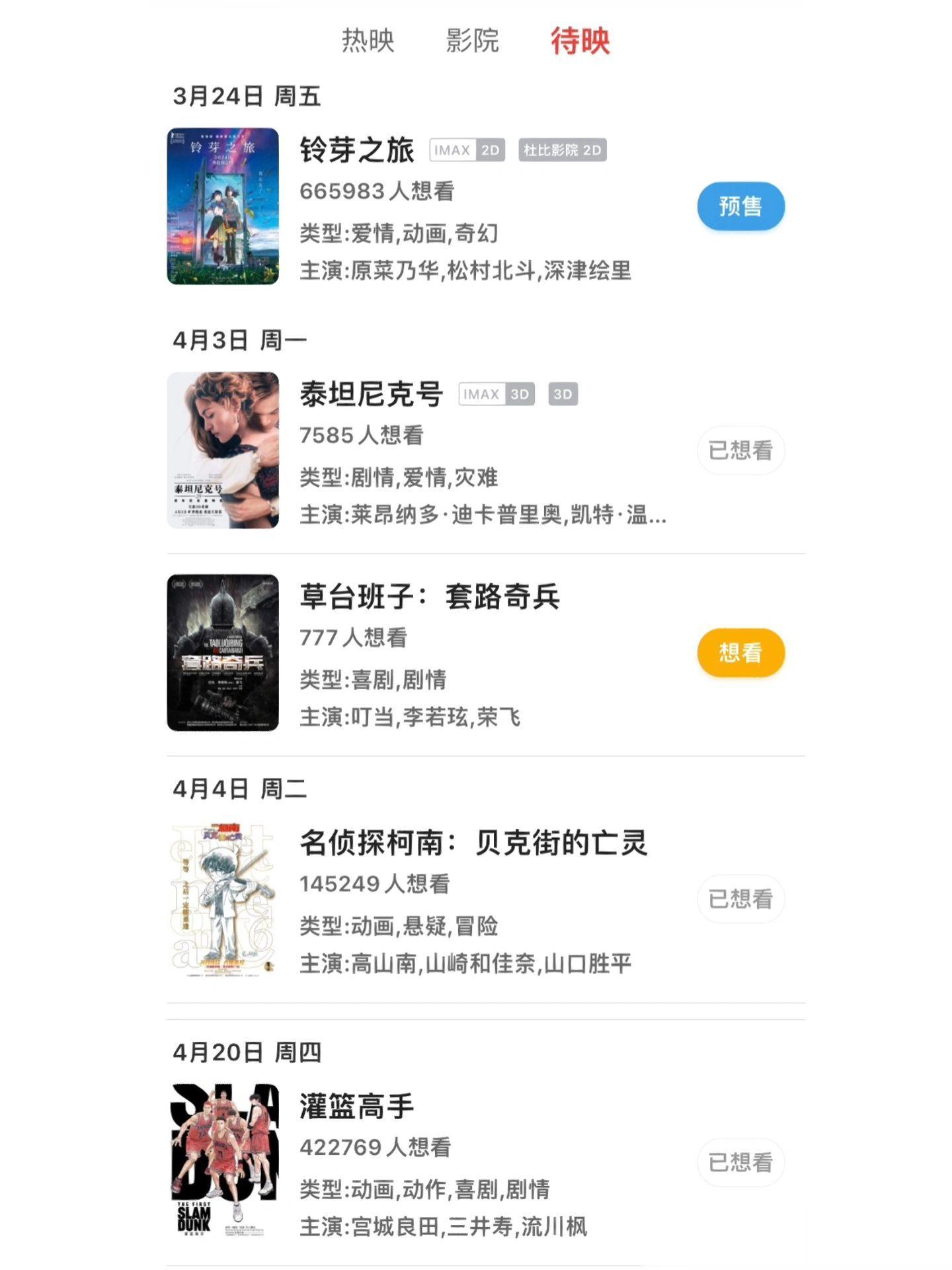
Task: Tap 已想看 for 名侦探柯南：贝克街的亡灵
Action: pyautogui.click(x=740, y=899)
